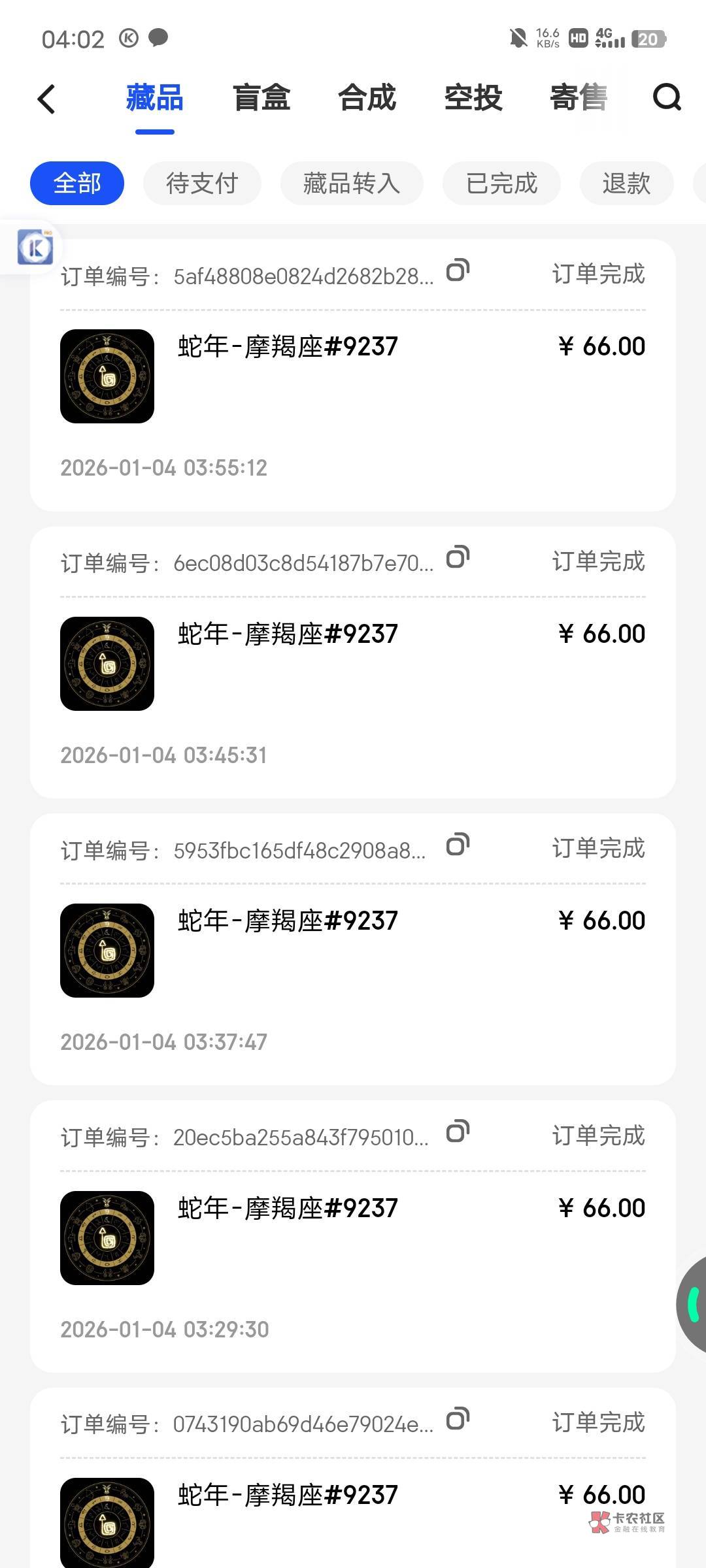Switch to the 合成 tab

coord(367,98)
